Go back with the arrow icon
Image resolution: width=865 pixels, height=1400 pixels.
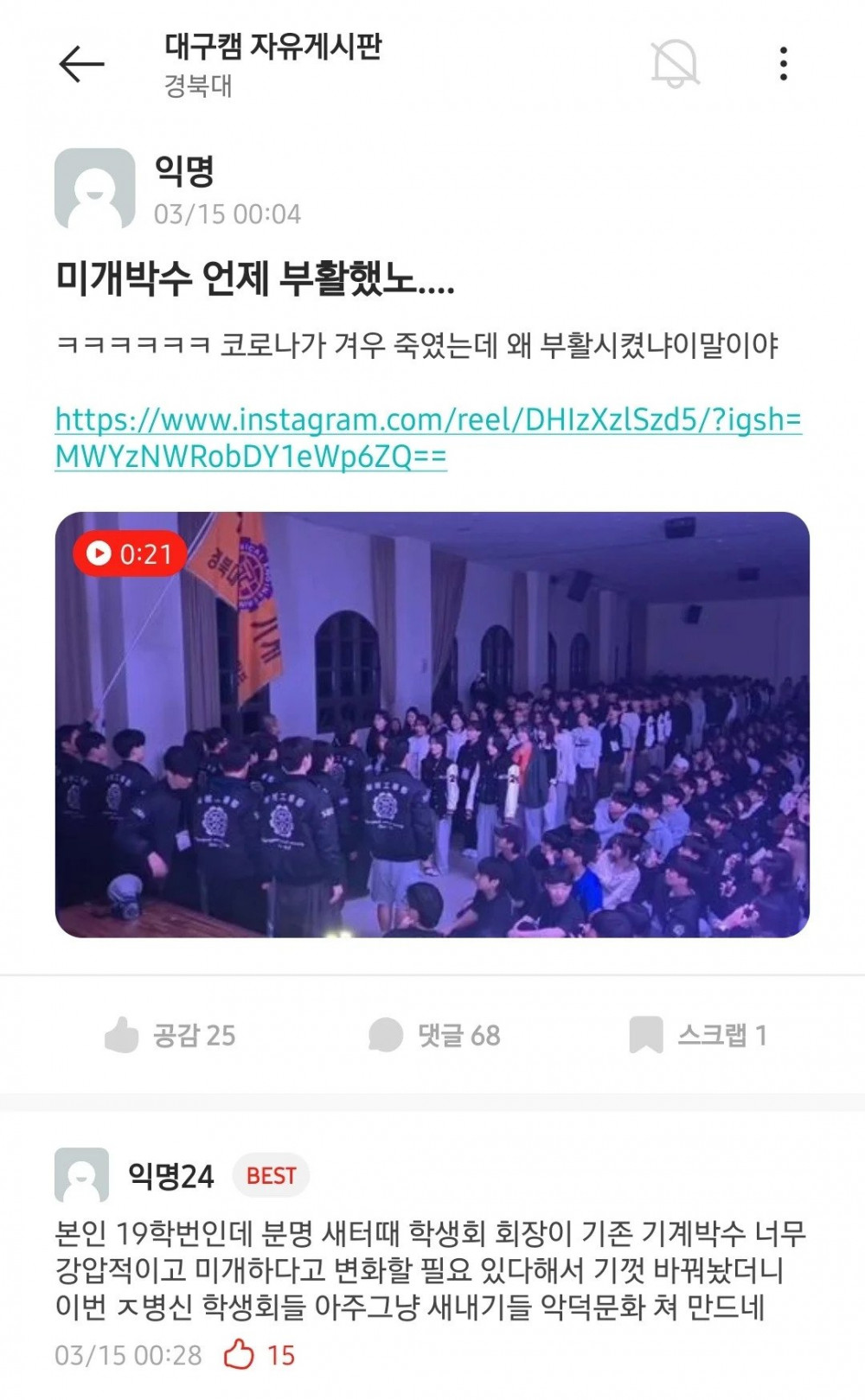coord(81,64)
